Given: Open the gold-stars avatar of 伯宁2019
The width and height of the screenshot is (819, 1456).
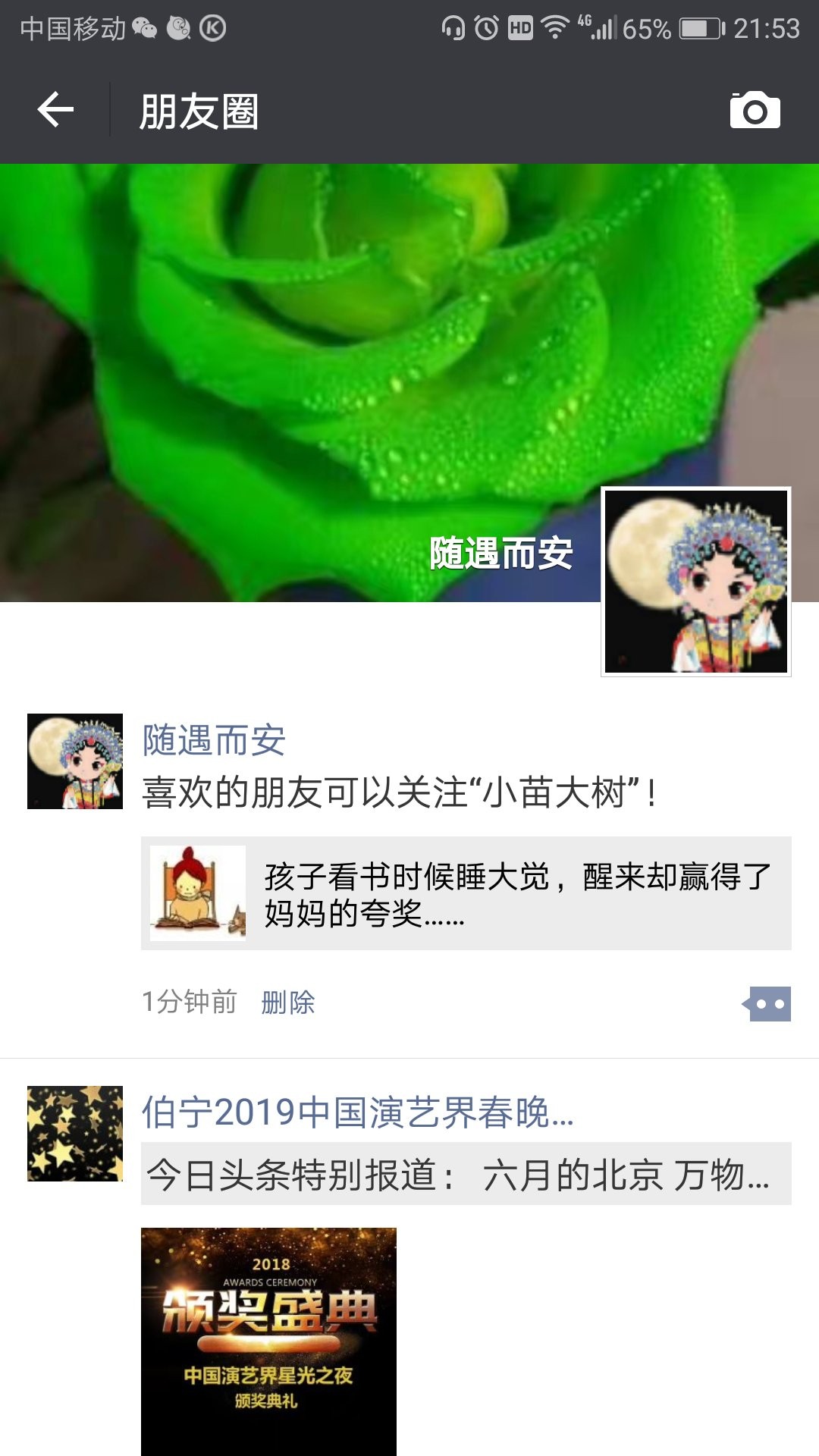Looking at the screenshot, I should coord(75,1134).
